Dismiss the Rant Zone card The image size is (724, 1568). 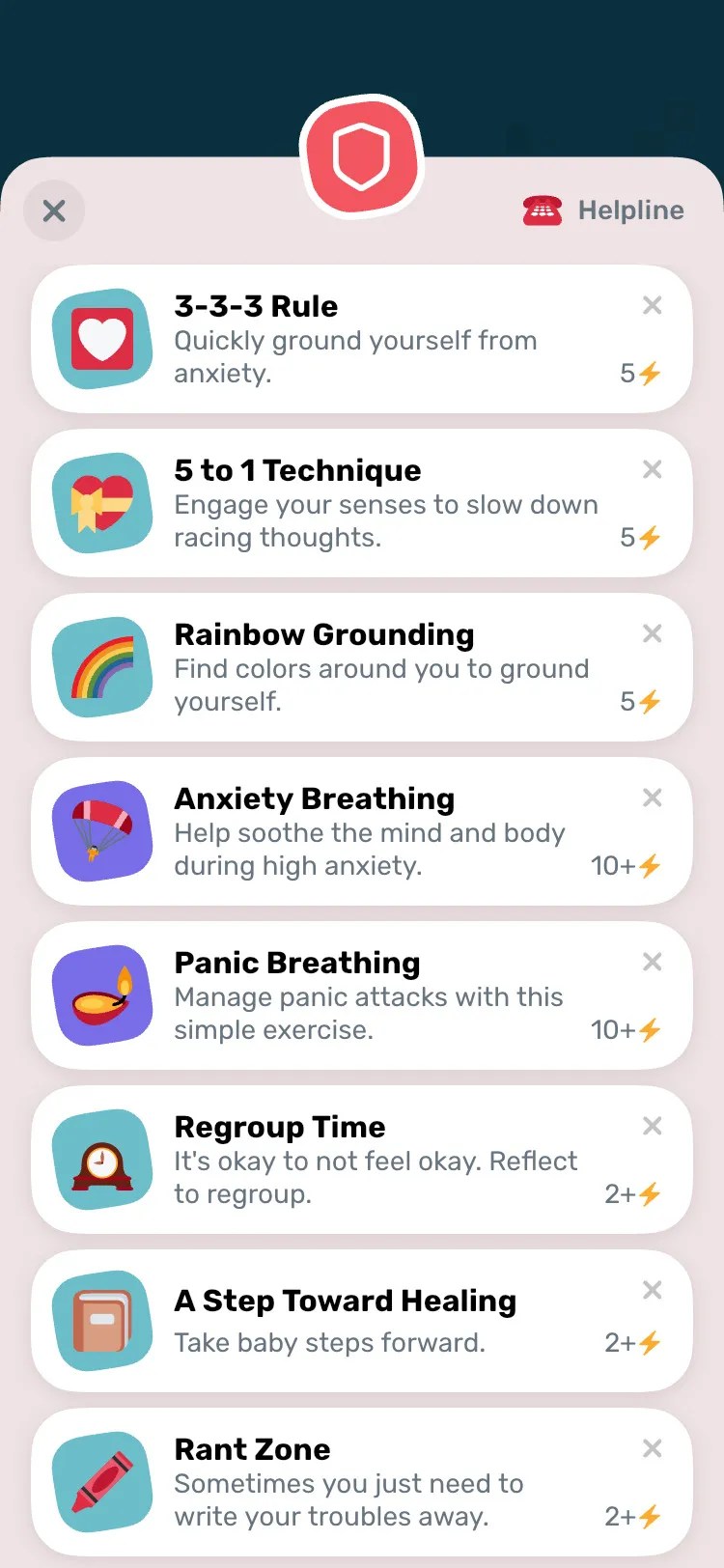pos(653,1448)
